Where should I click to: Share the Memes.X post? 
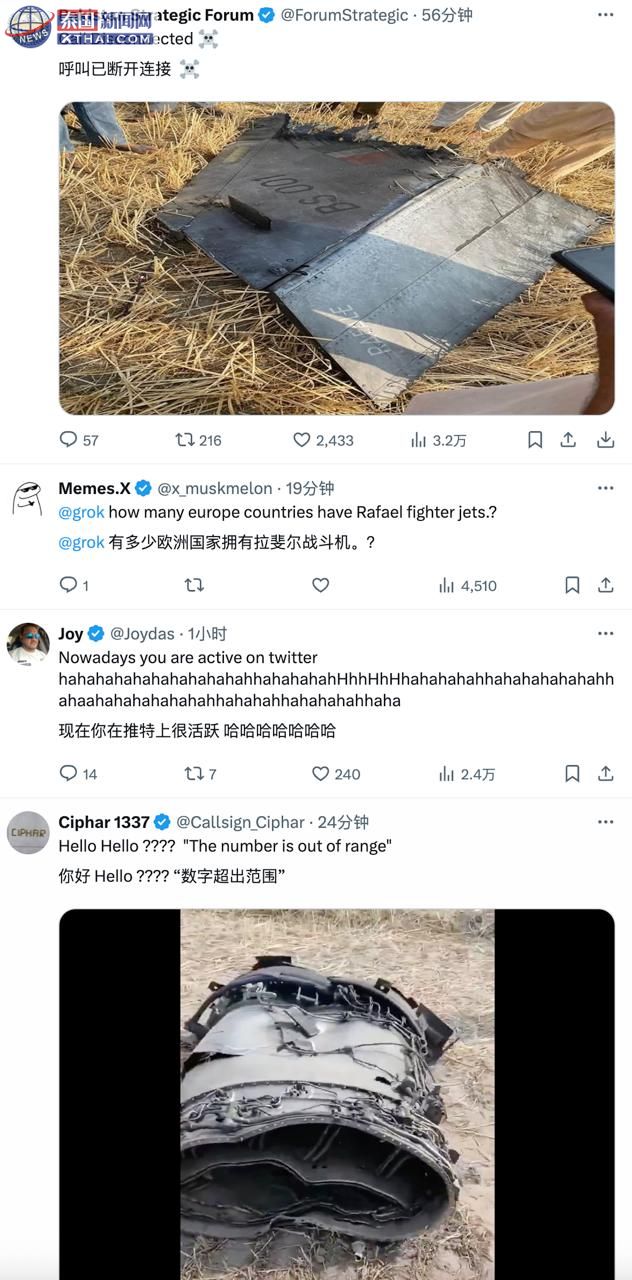pos(605,585)
